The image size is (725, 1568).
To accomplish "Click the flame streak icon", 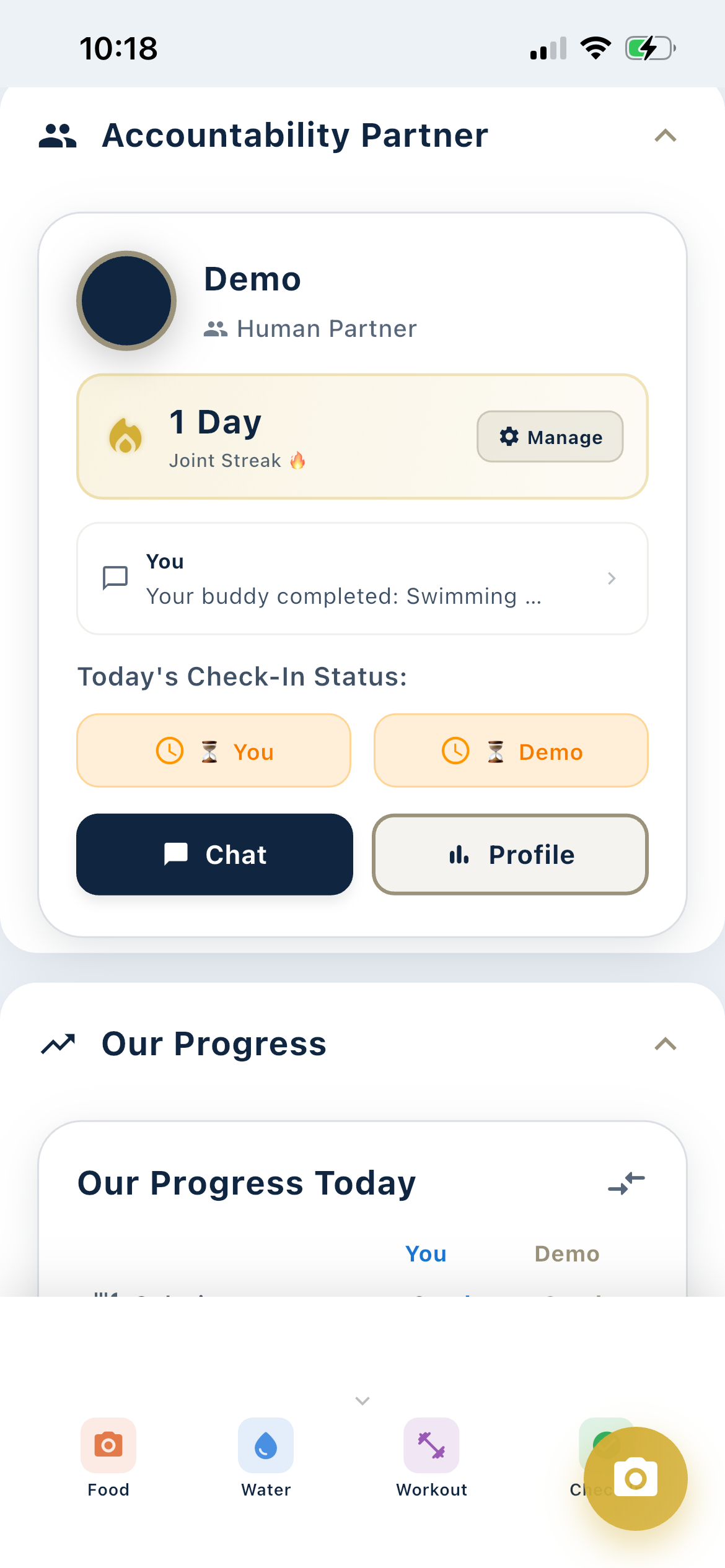I will tap(125, 437).
